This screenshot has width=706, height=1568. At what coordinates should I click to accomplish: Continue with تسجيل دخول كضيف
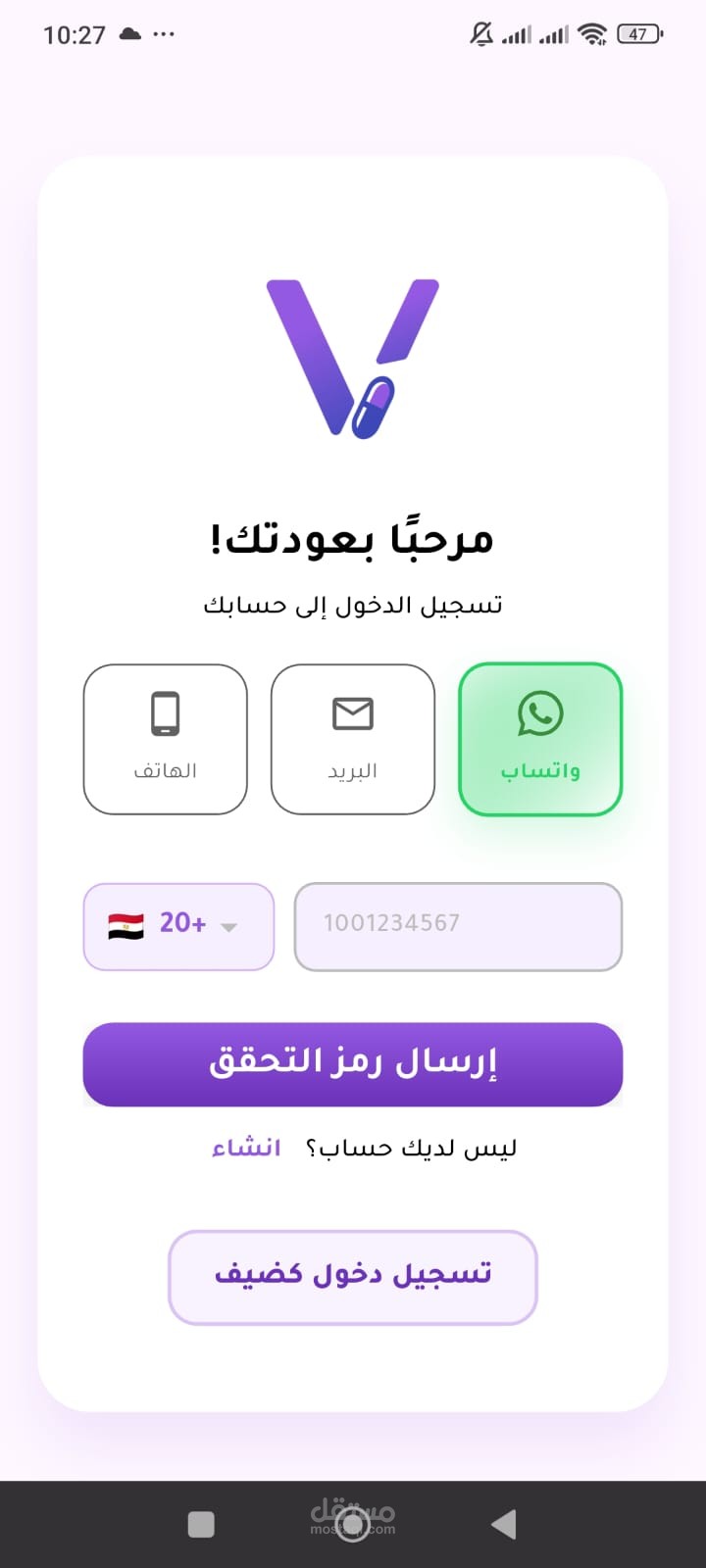[x=353, y=1277]
